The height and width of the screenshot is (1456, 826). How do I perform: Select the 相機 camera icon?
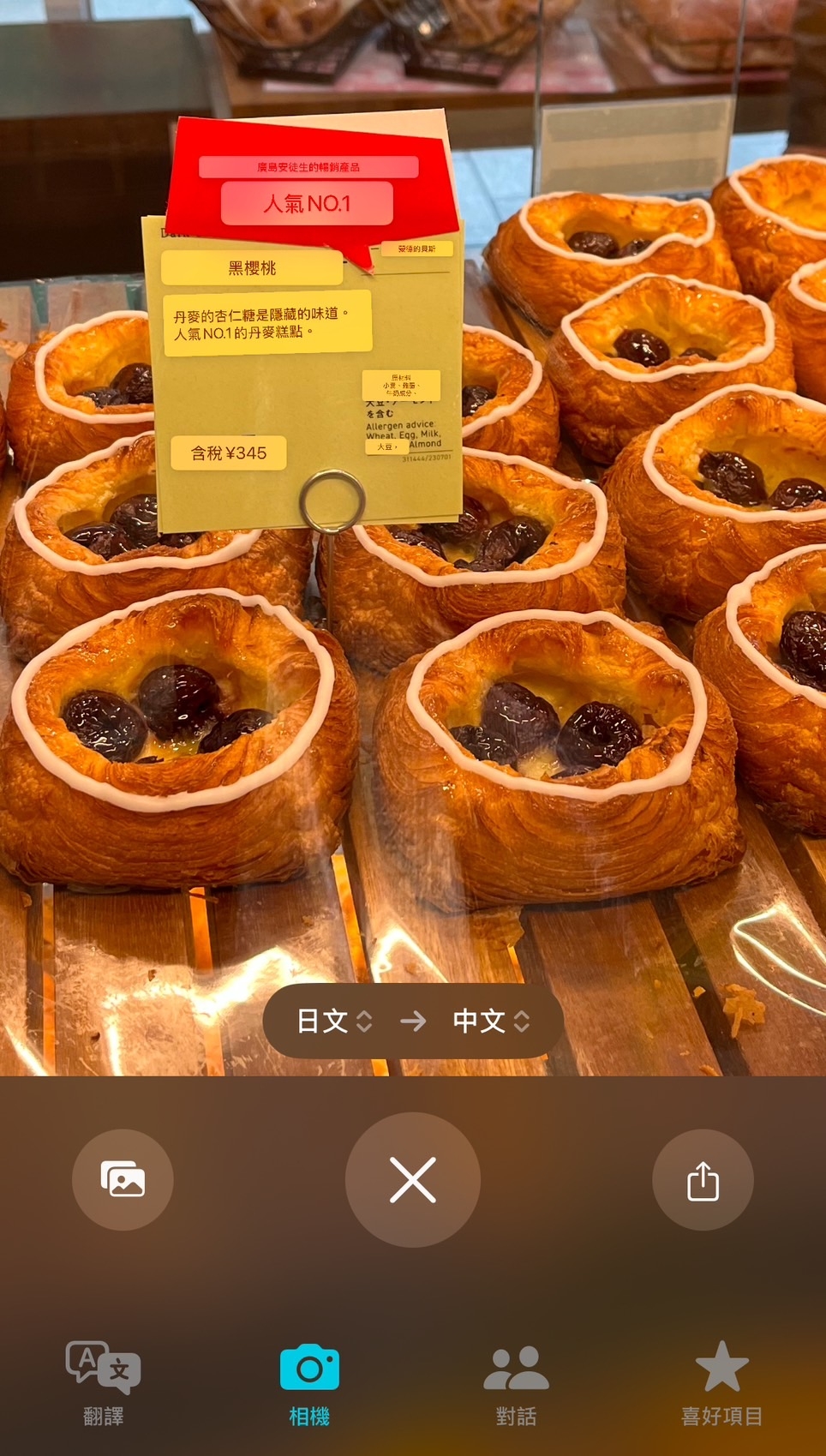tap(309, 1369)
